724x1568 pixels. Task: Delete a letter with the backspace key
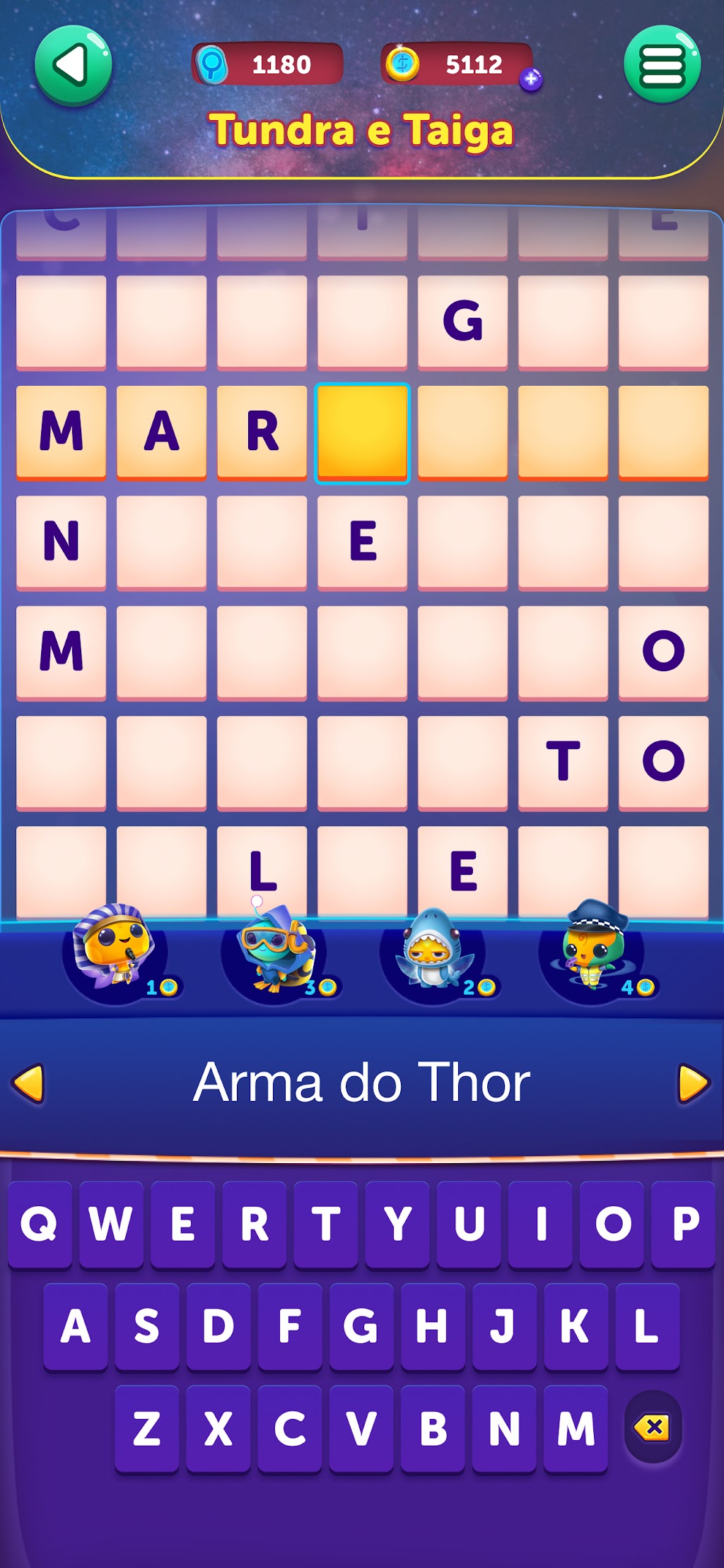653,1427
